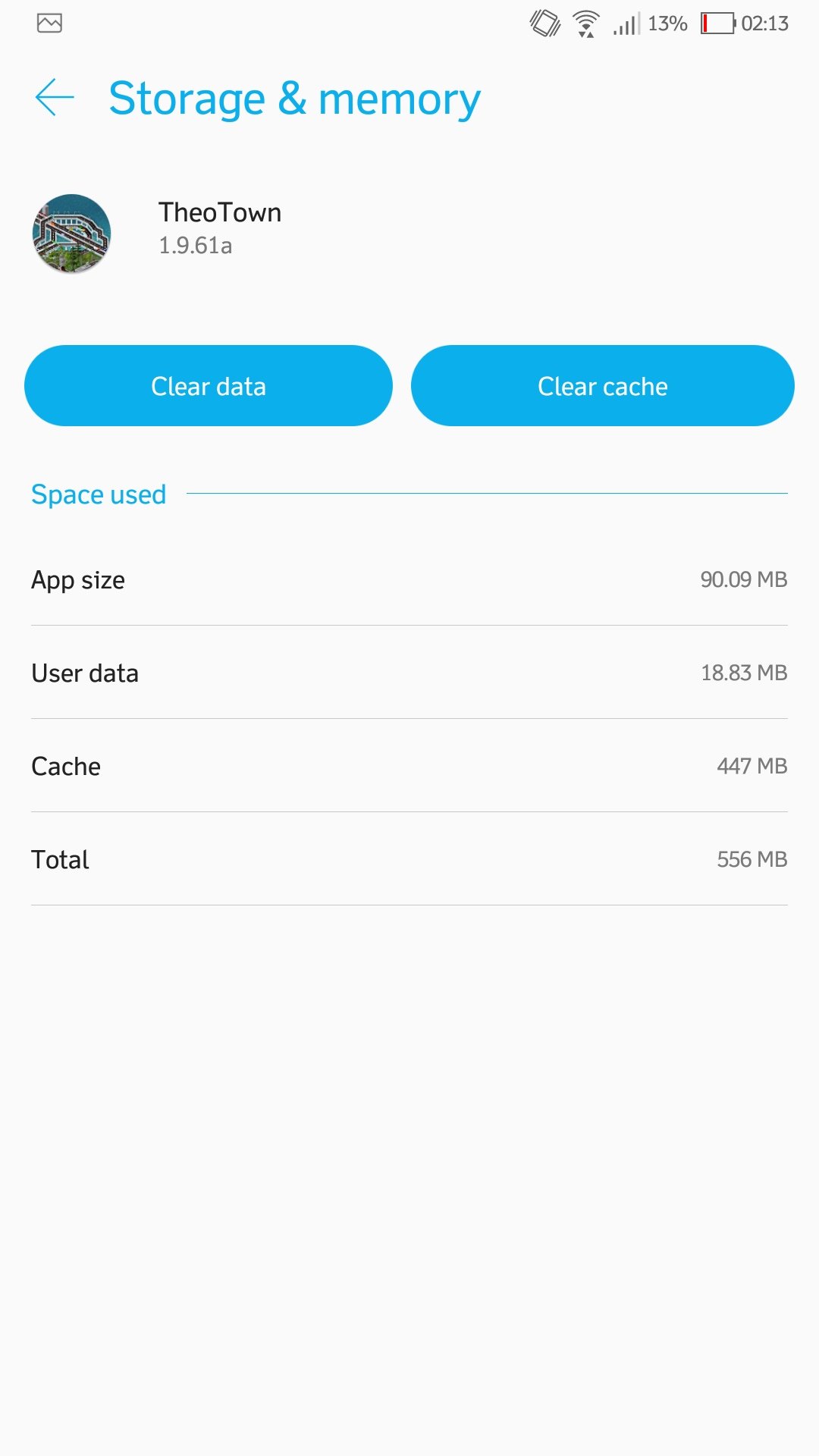Clear cache for TheoTown
Screen dimensions: 819x1456
coord(603,386)
